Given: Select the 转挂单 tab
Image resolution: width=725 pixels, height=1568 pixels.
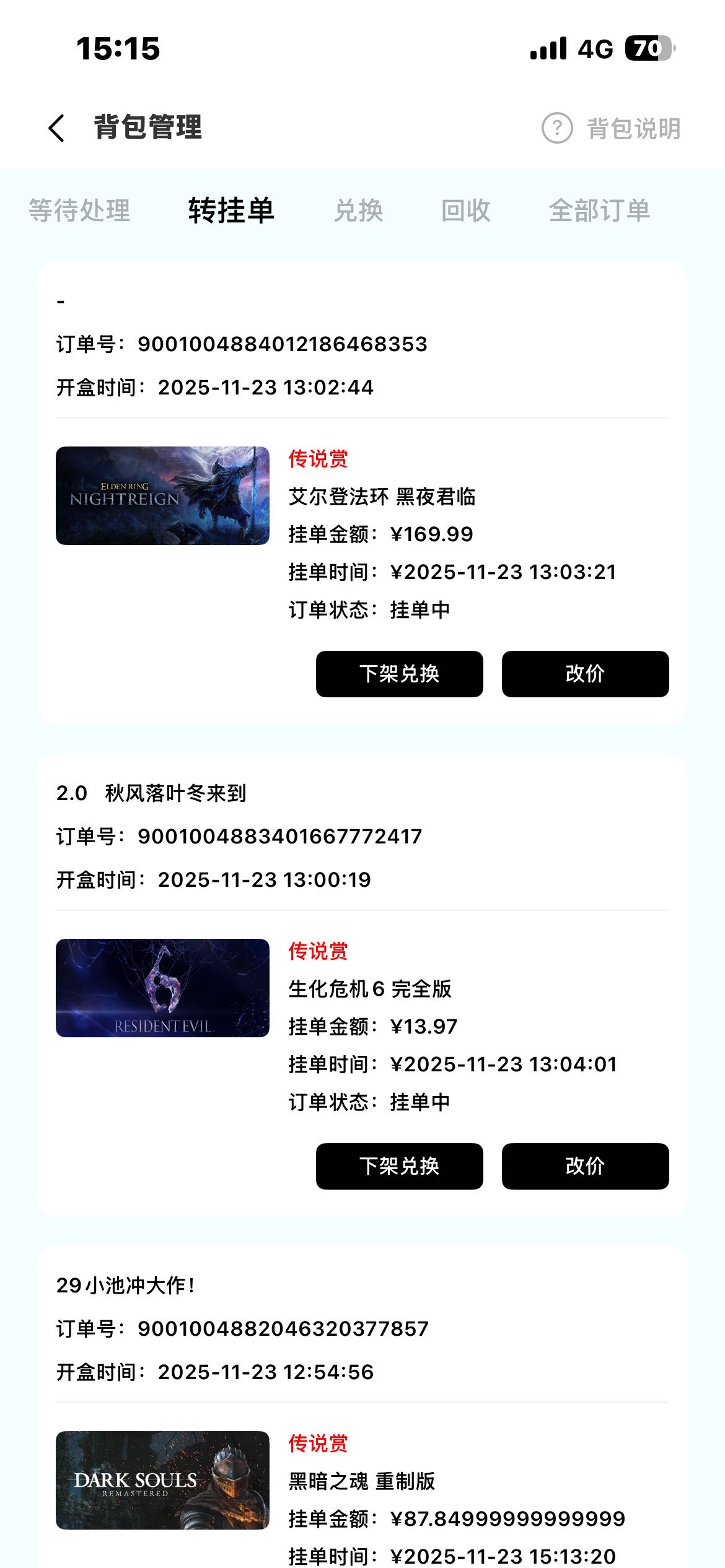Looking at the screenshot, I should click(x=231, y=211).
